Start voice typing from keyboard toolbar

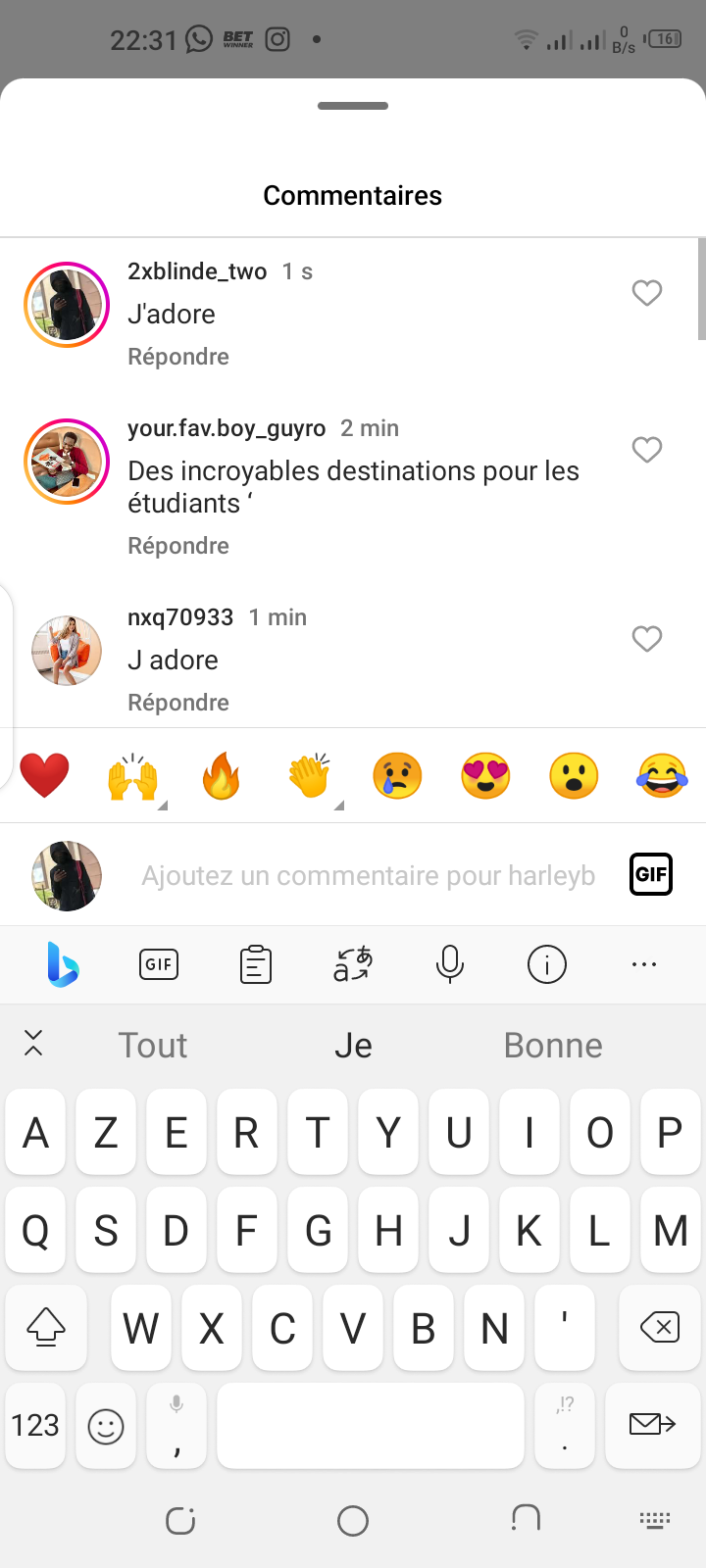(449, 964)
